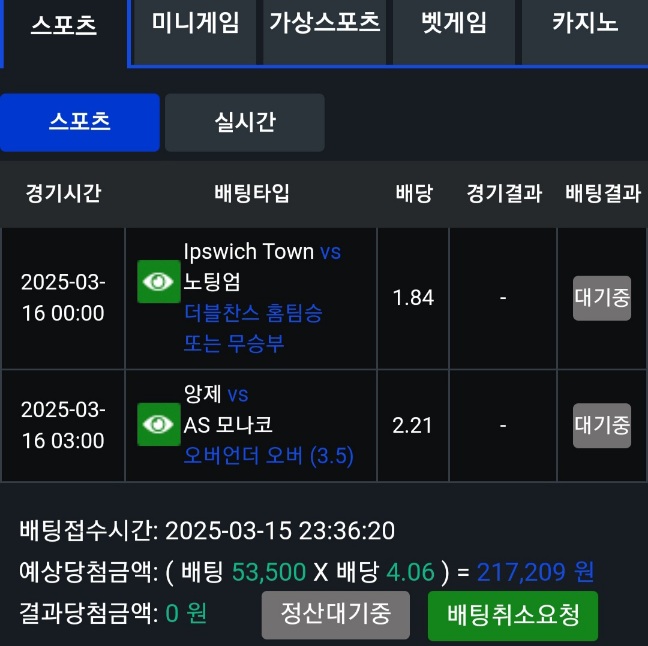Tap 대기중 for the AS 모나코 bet
648x646 pixels.
[x=602, y=425]
